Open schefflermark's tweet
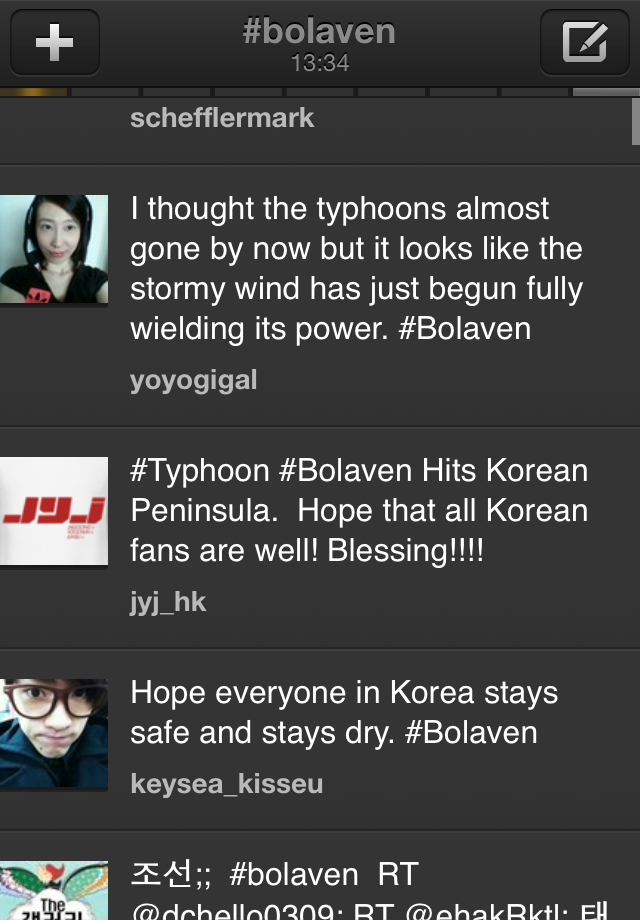The width and height of the screenshot is (640, 920). coord(222,118)
